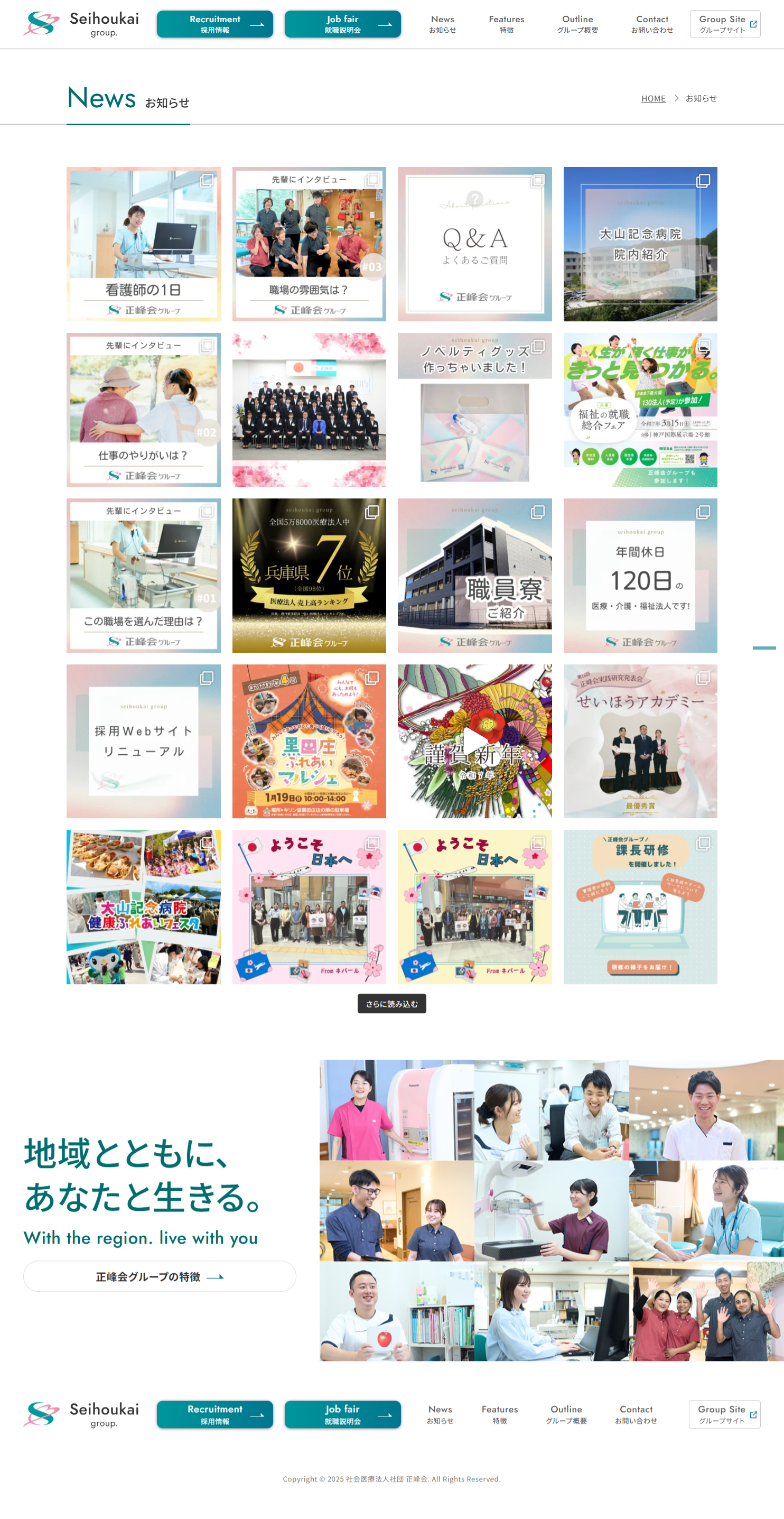Play the 謹賀新年 video tile
Image resolution: width=784 pixels, height=1519 pixels.
coord(474,741)
